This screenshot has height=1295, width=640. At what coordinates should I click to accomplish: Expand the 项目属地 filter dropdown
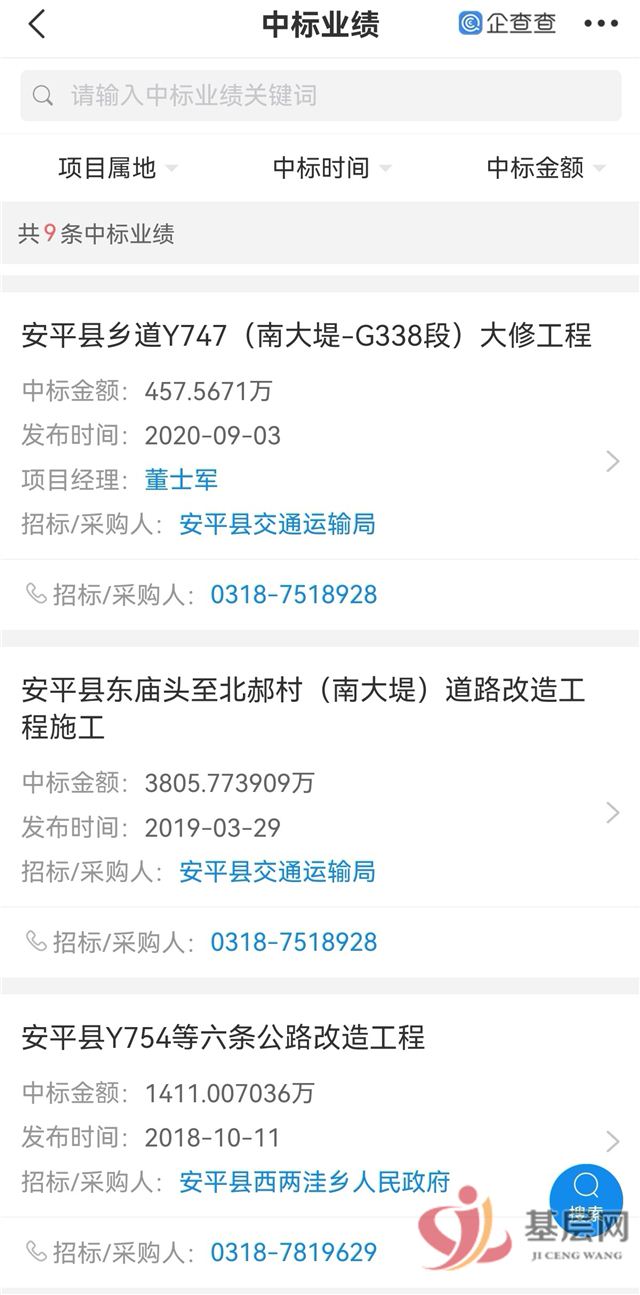pos(117,168)
